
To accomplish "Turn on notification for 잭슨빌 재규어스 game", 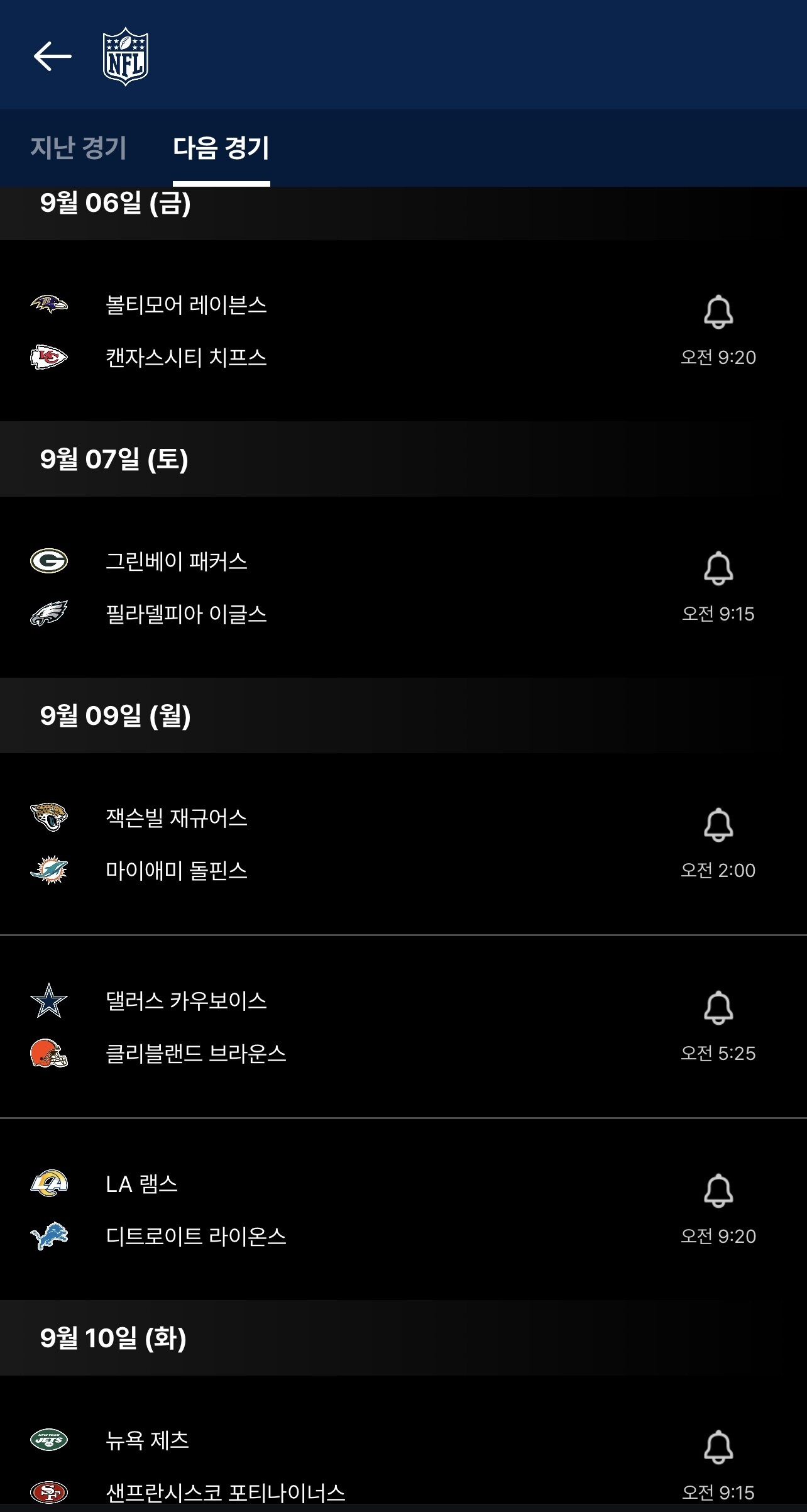I will (718, 825).
